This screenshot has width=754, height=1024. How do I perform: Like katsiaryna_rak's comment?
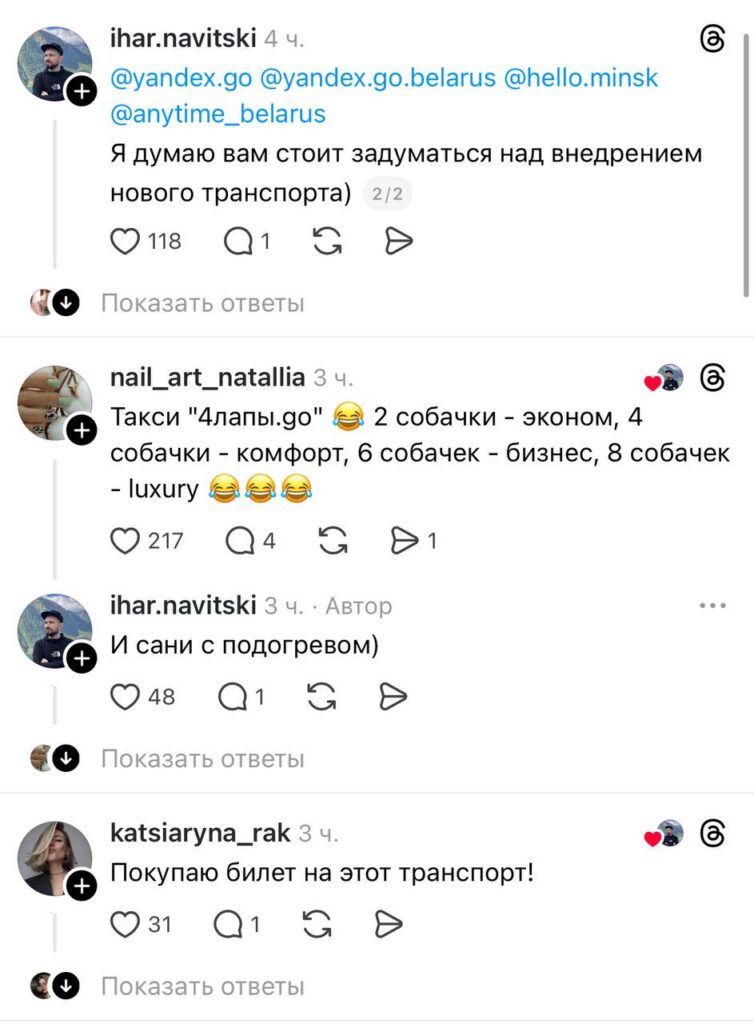coord(125,924)
